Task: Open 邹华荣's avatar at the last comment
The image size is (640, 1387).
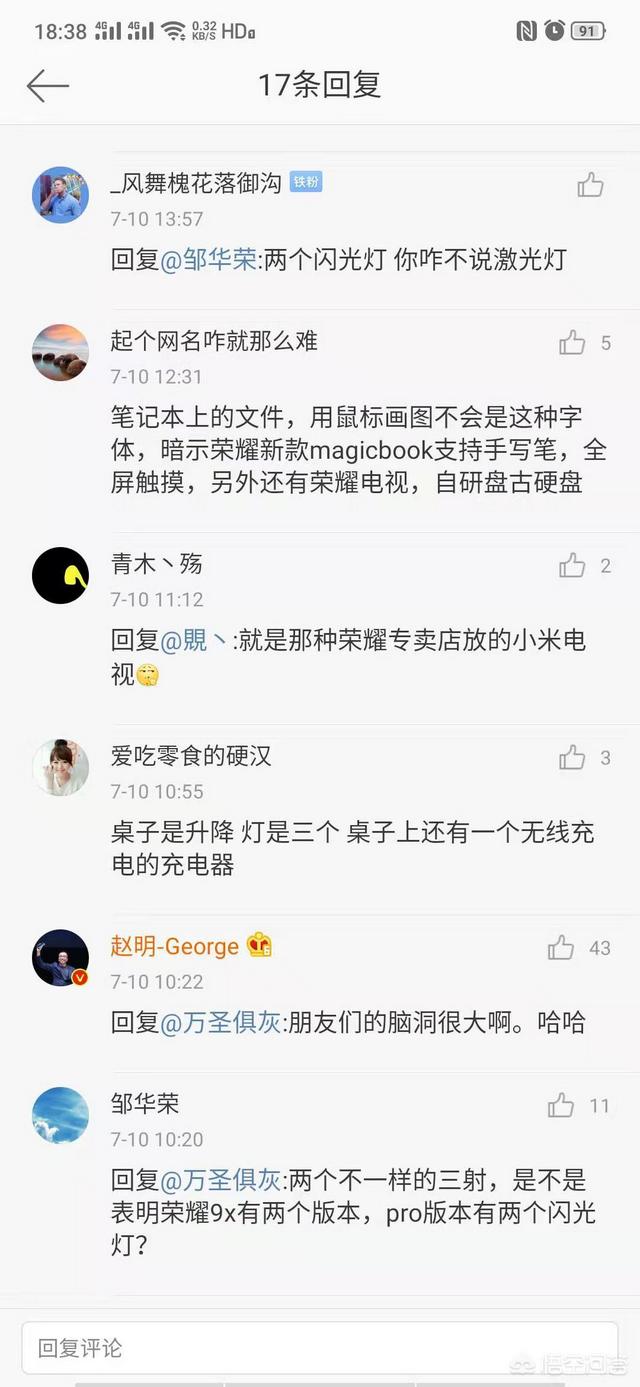Action: click(x=60, y=1115)
